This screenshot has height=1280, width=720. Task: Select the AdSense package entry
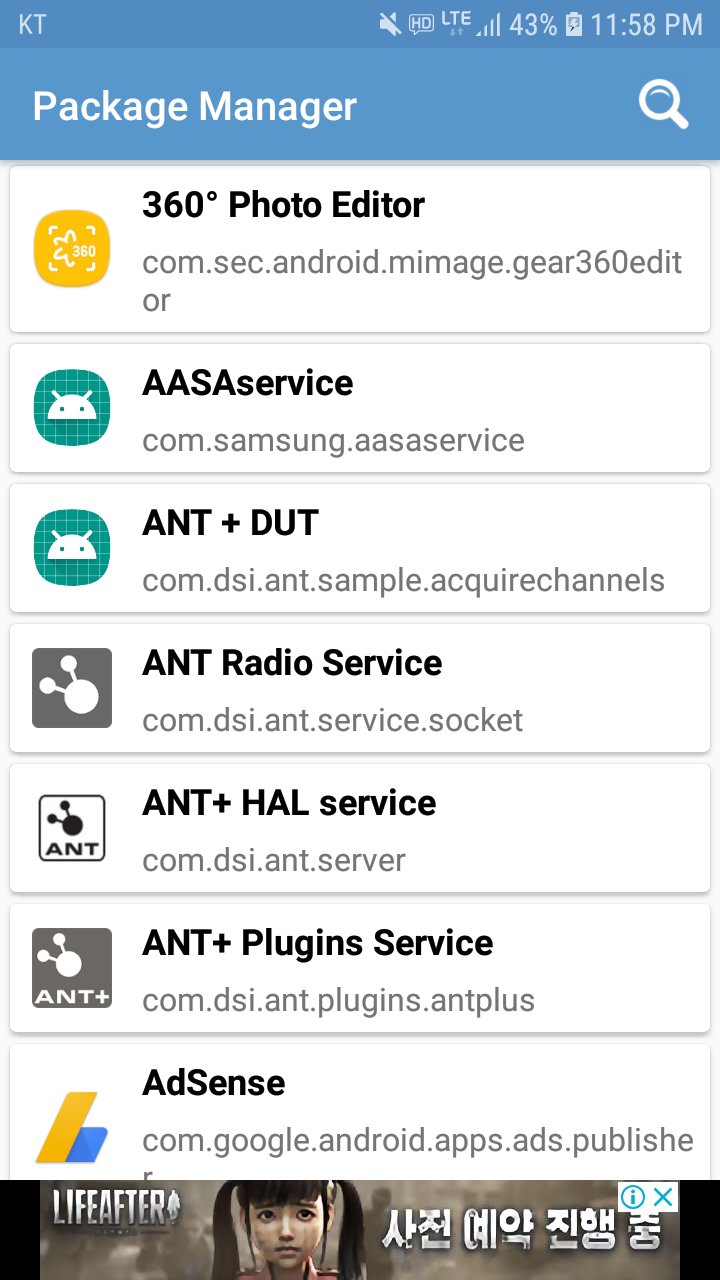360,1110
